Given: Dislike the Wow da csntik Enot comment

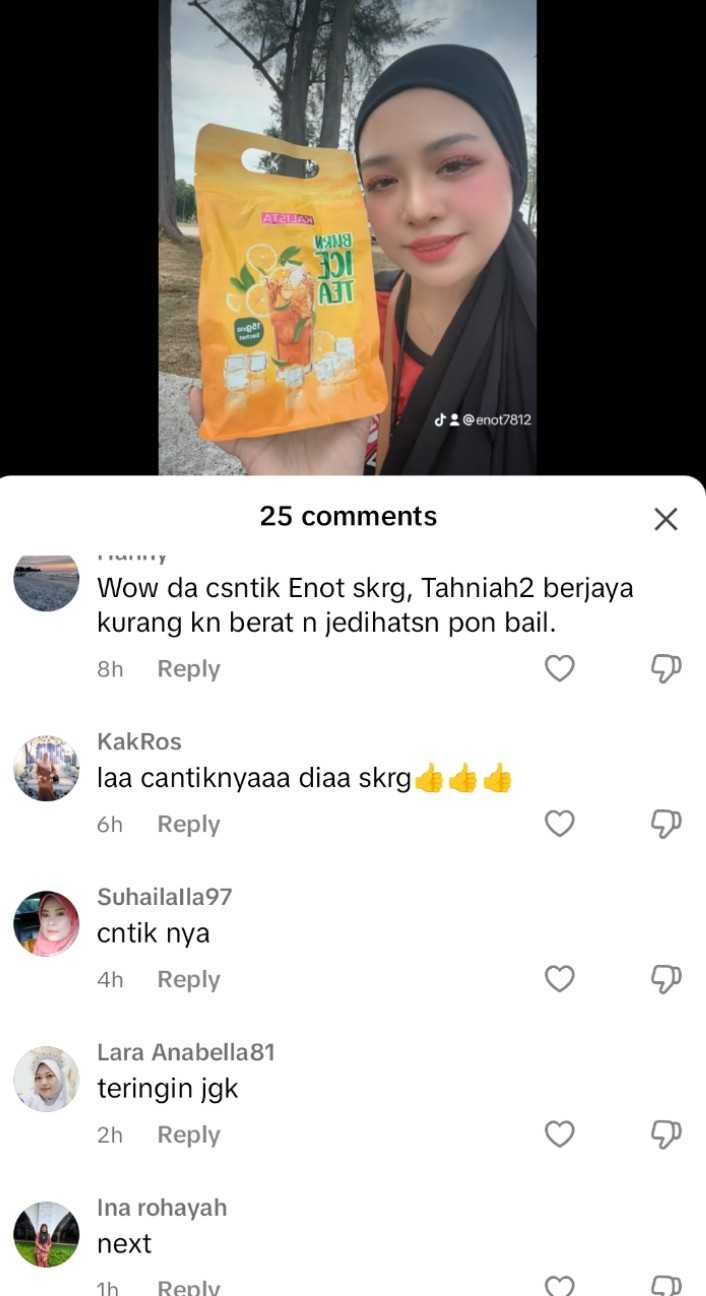Looking at the screenshot, I should 666,669.
